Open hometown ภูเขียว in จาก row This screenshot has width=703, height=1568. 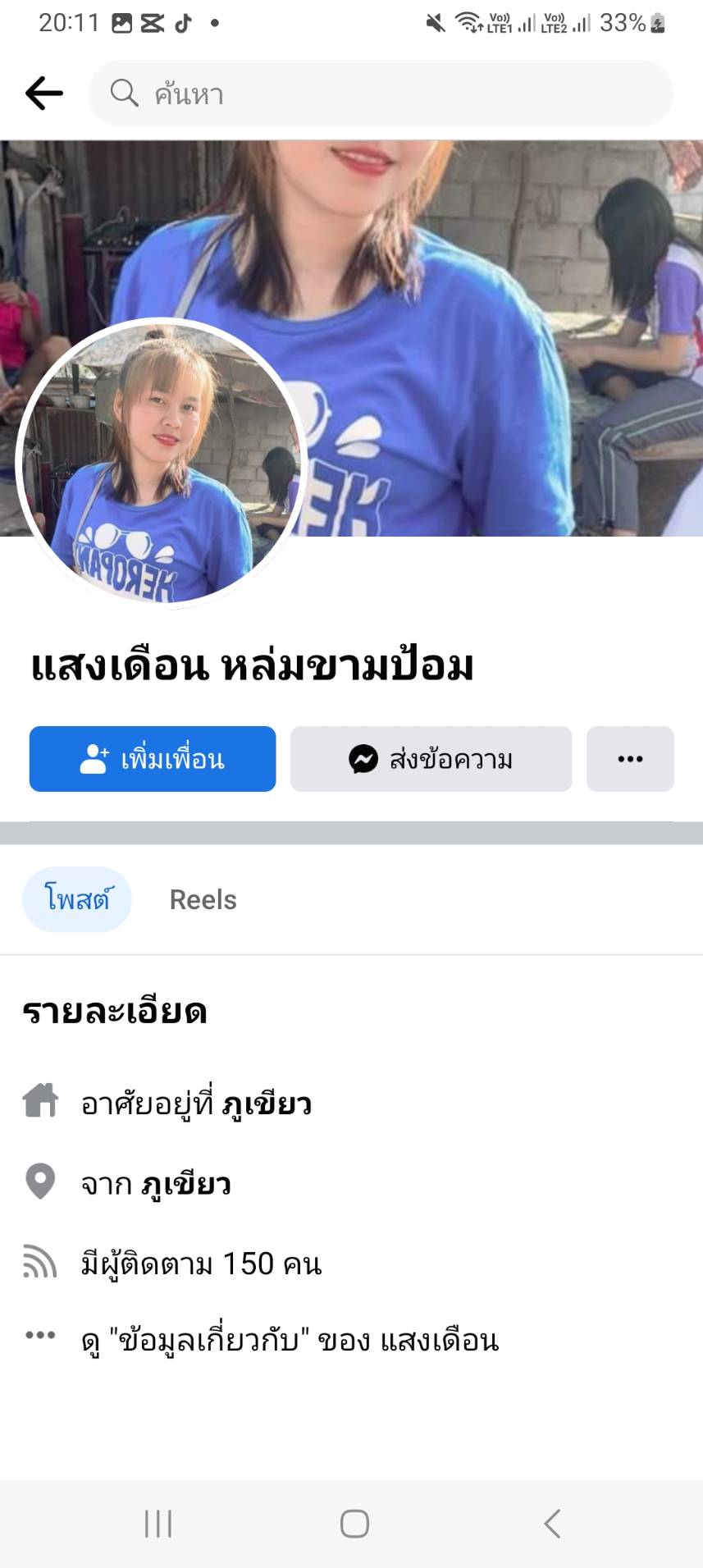(186, 1184)
